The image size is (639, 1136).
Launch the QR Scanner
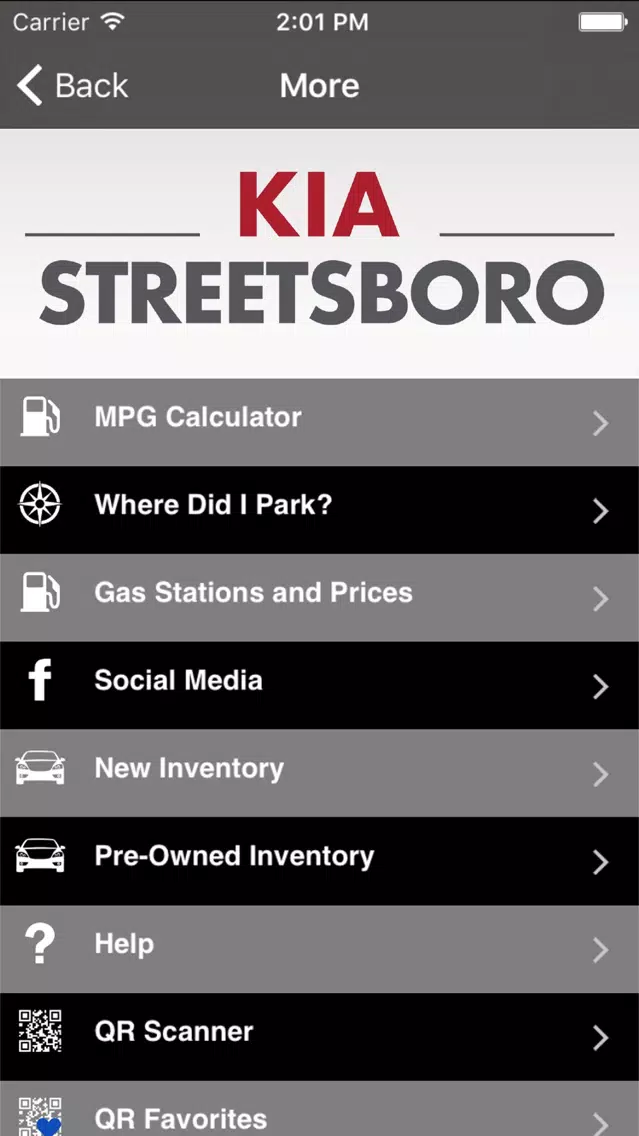(320, 1037)
